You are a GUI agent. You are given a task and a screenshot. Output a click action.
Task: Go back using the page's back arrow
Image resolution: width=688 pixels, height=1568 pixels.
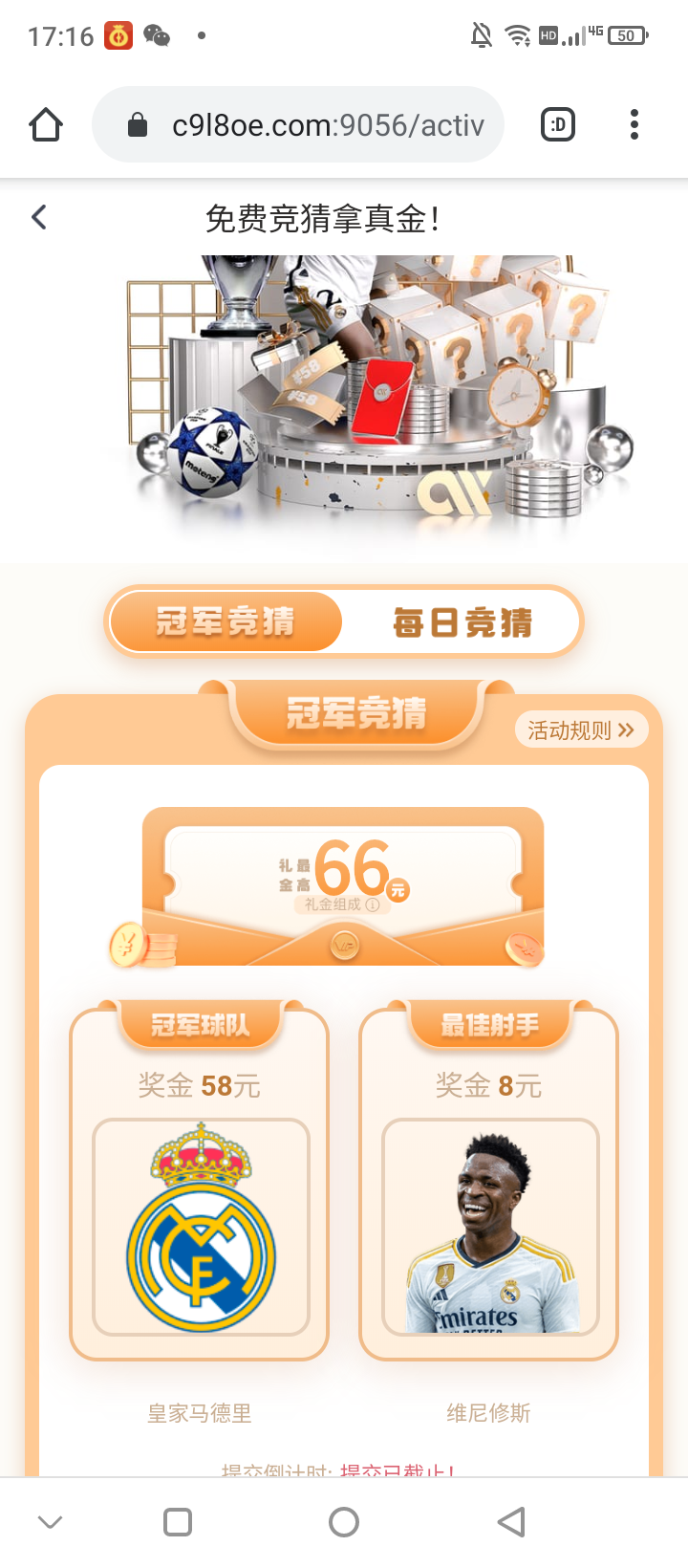39,218
